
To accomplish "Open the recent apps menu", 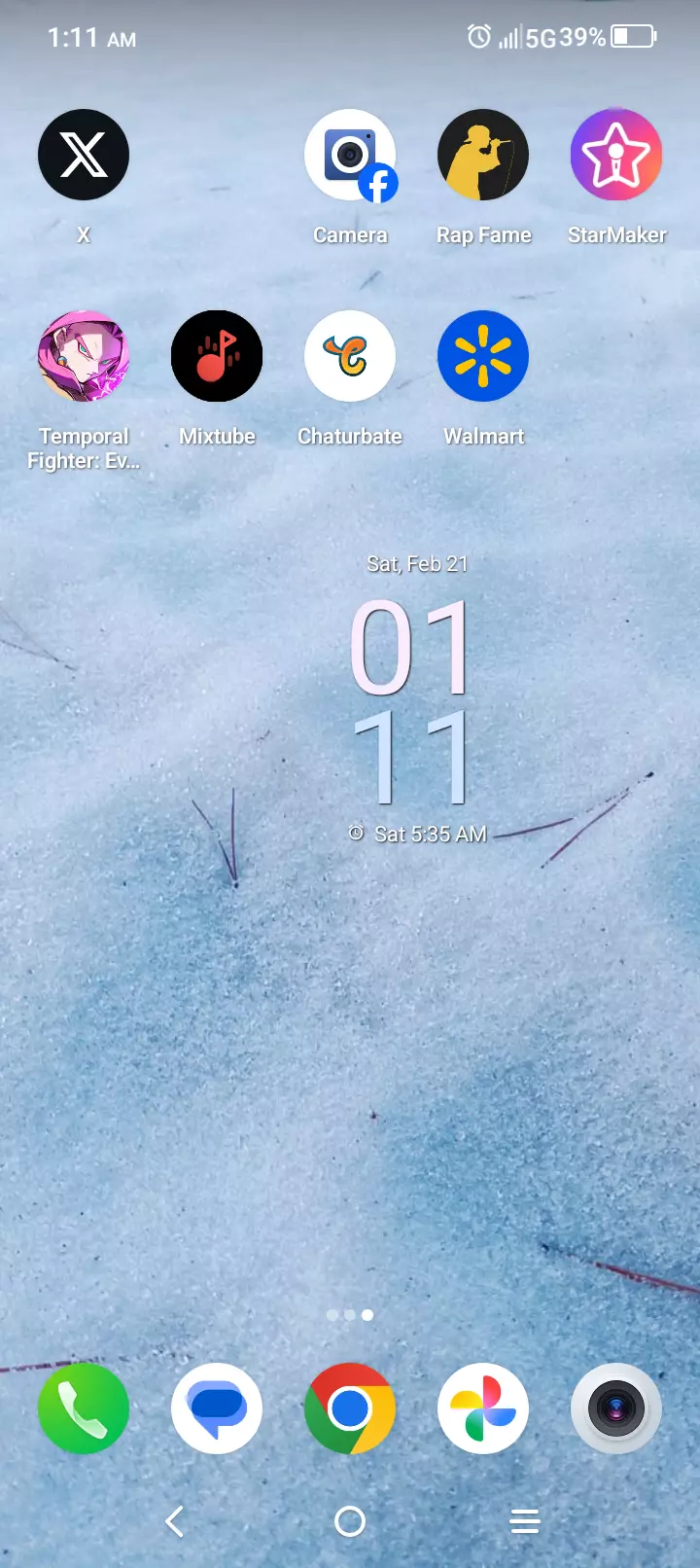I will pyautogui.click(x=525, y=1521).
